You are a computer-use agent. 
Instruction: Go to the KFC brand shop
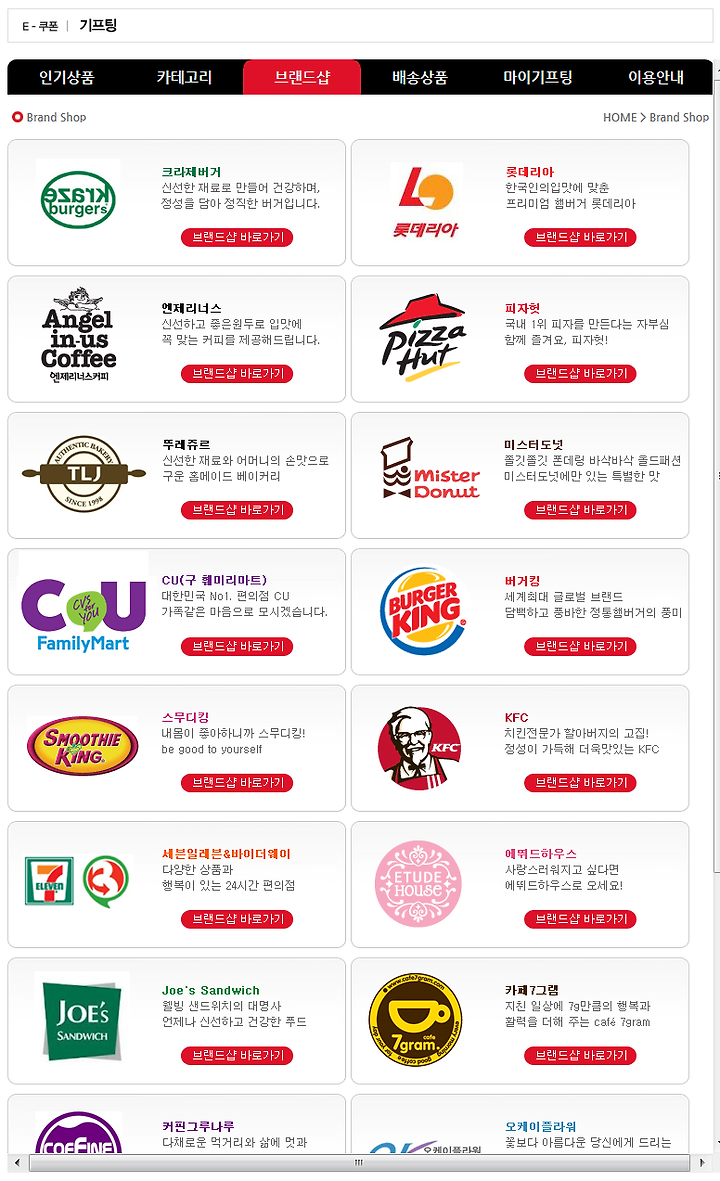coord(581,783)
